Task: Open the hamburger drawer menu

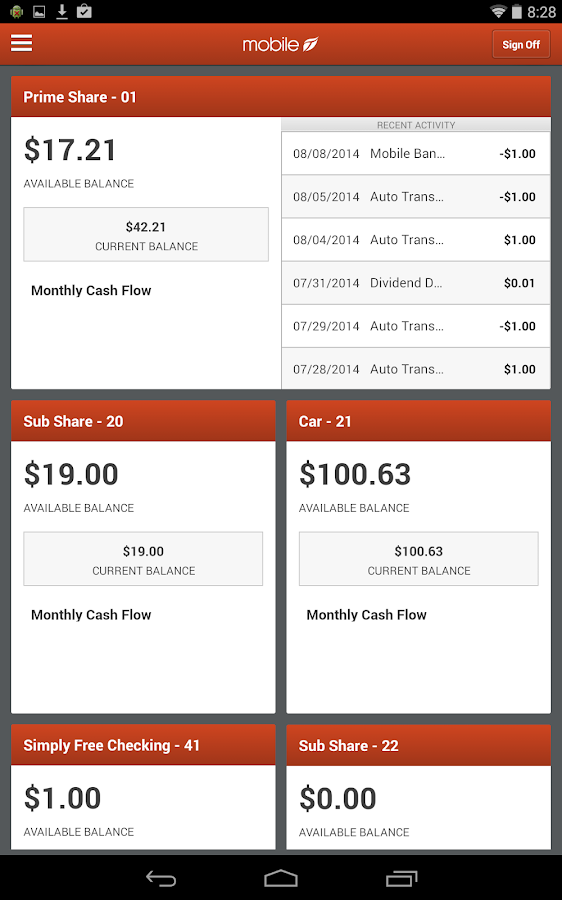Action: click(x=21, y=44)
